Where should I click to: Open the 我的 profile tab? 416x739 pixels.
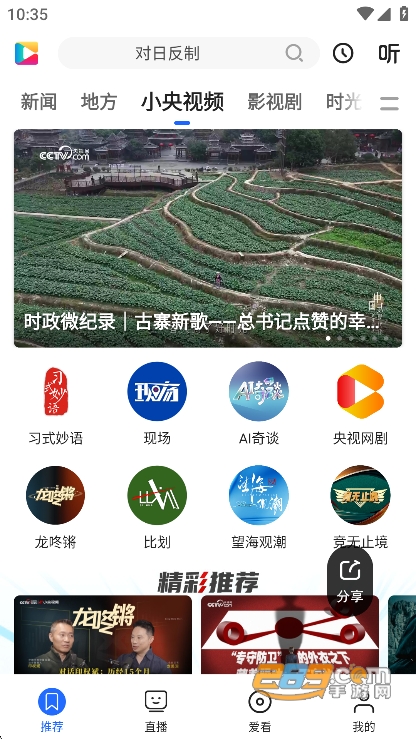364,711
